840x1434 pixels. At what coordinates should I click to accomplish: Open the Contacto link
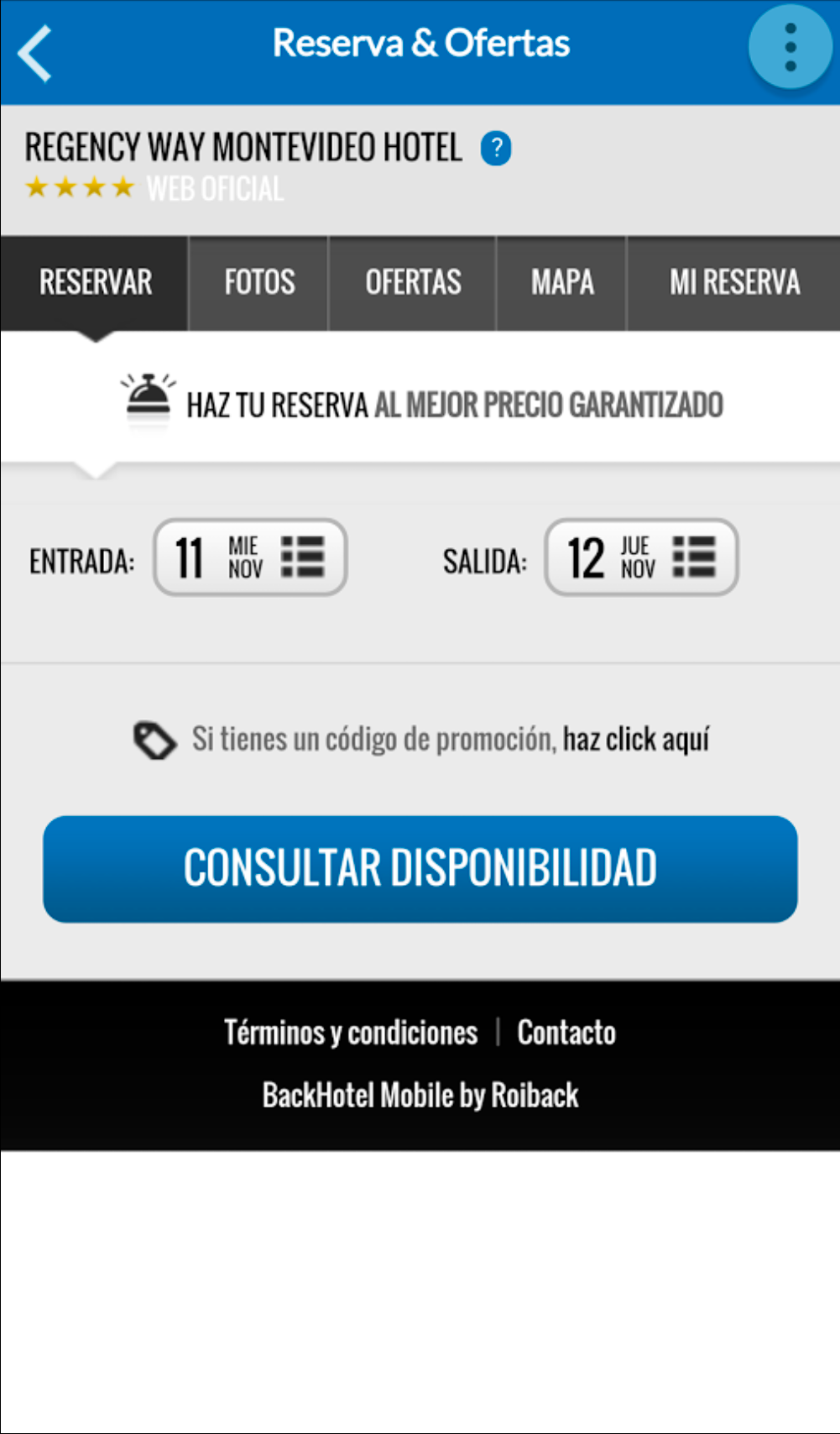click(566, 1033)
